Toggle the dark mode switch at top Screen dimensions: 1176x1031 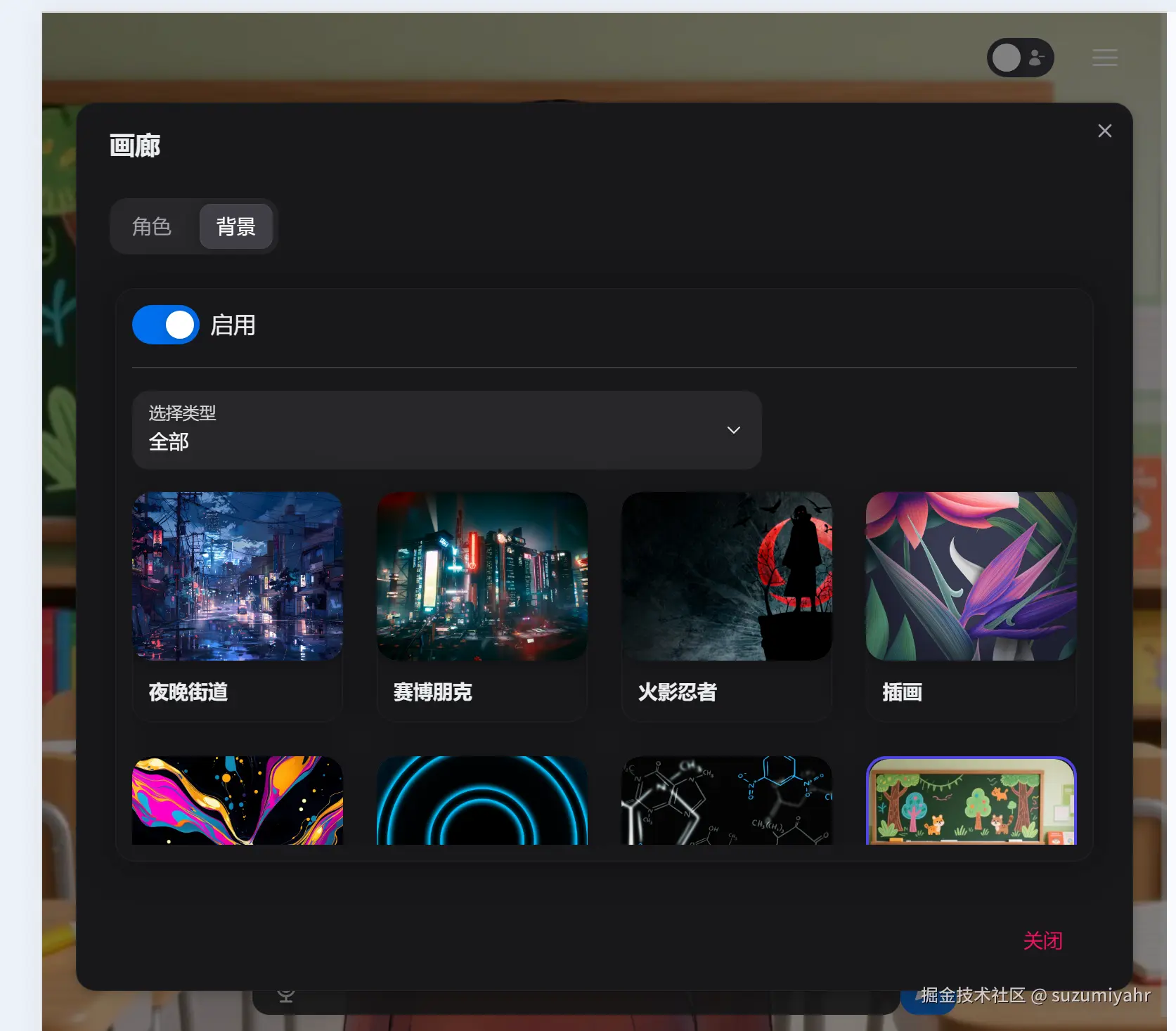[1020, 58]
